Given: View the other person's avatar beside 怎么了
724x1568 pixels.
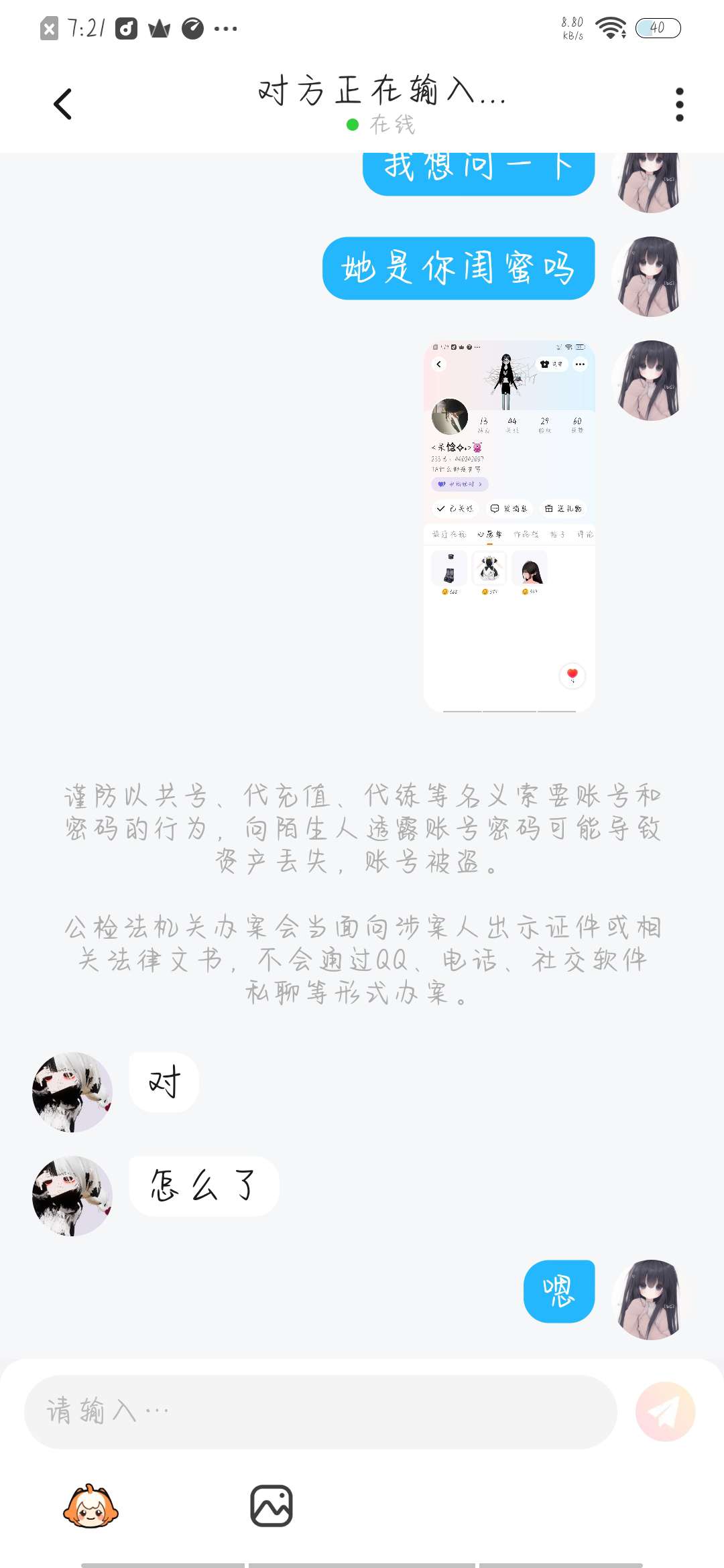Looking at the screenshot, I should [72, 1196].
